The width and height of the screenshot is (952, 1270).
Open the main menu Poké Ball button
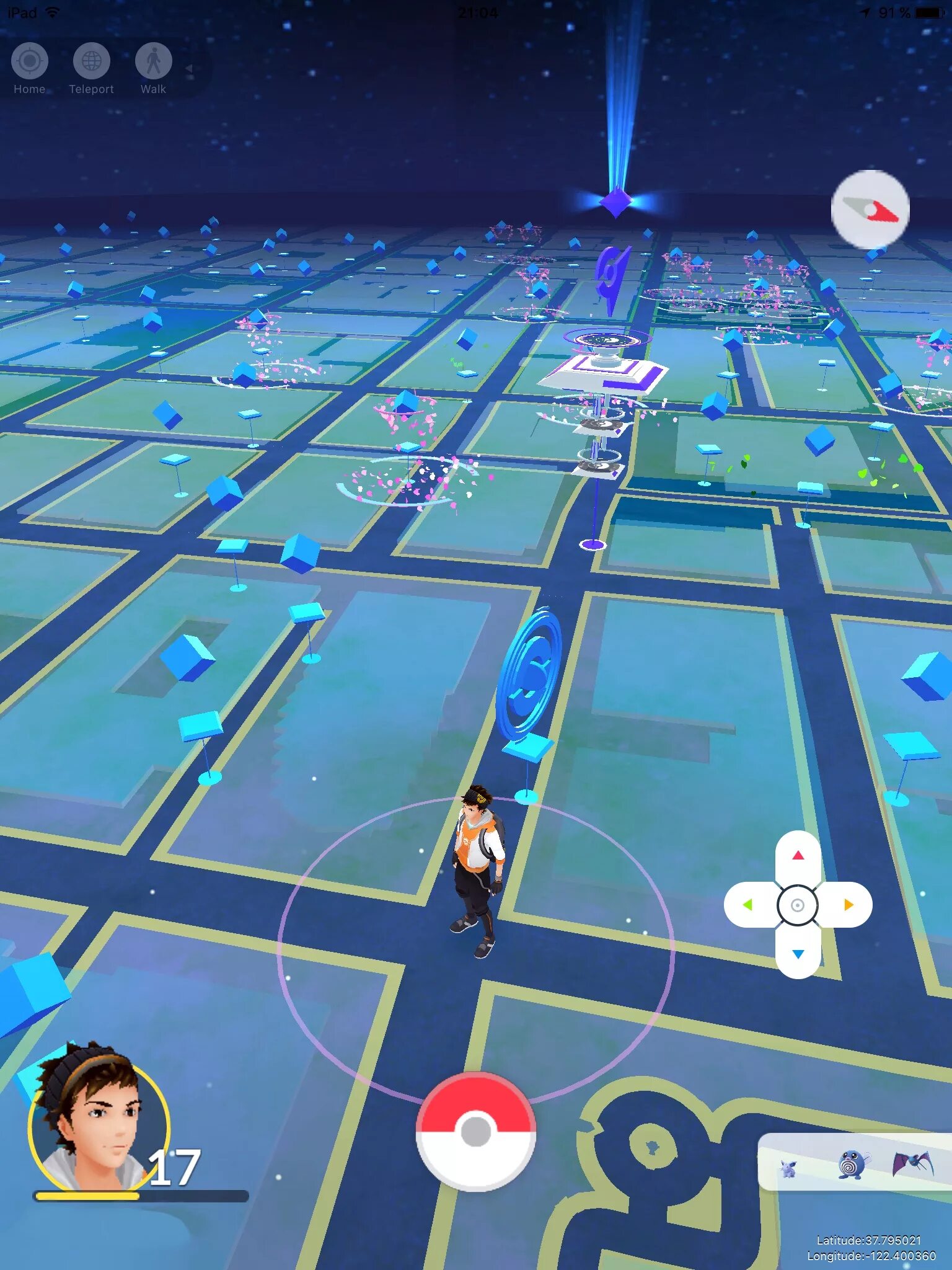point(476,1132)
